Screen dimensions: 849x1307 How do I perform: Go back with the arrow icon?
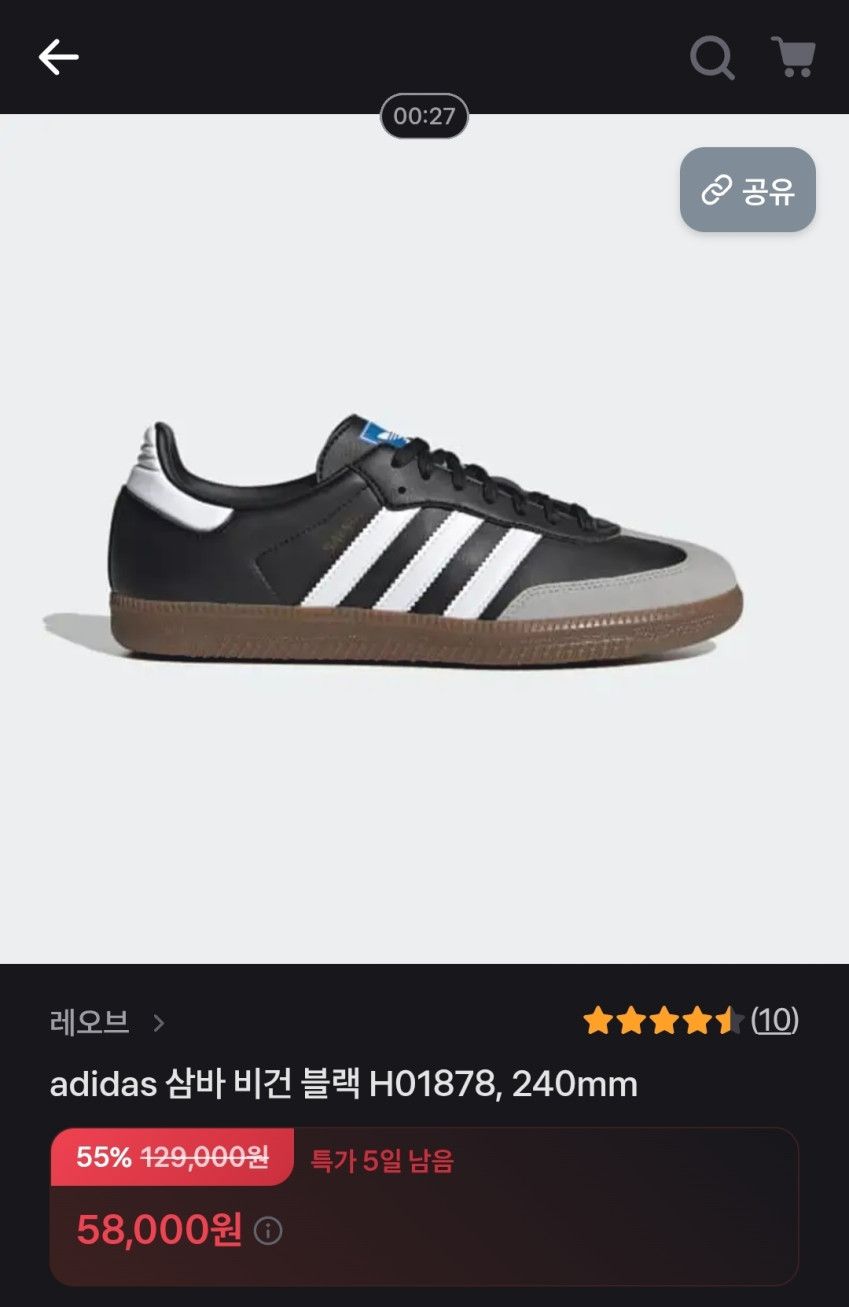coord(59,57)
